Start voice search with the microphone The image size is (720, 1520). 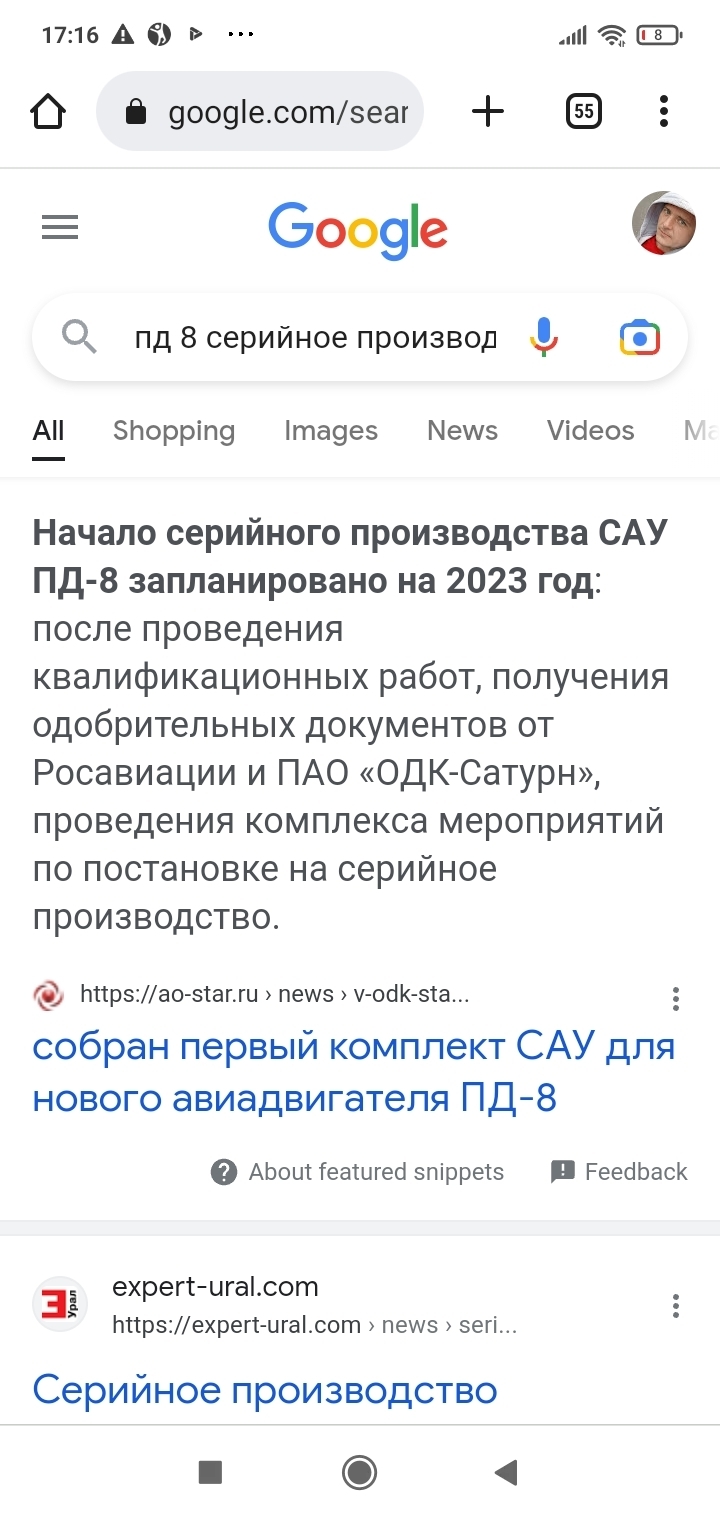point(543,338)
